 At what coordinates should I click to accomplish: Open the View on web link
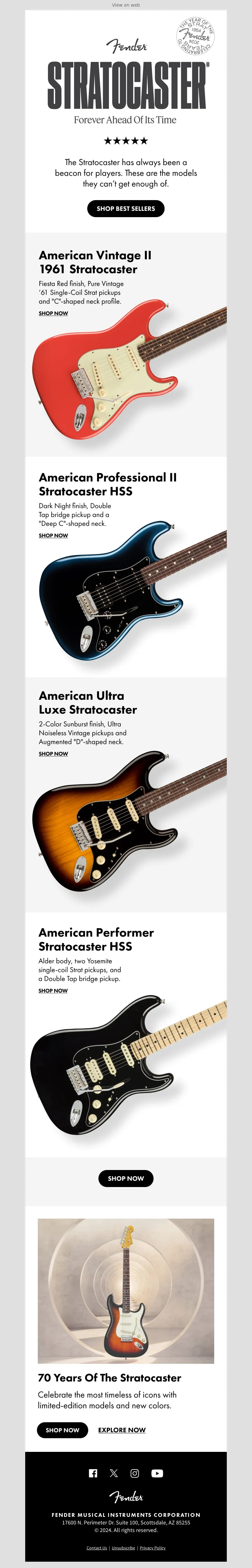(x=126, y=5)
